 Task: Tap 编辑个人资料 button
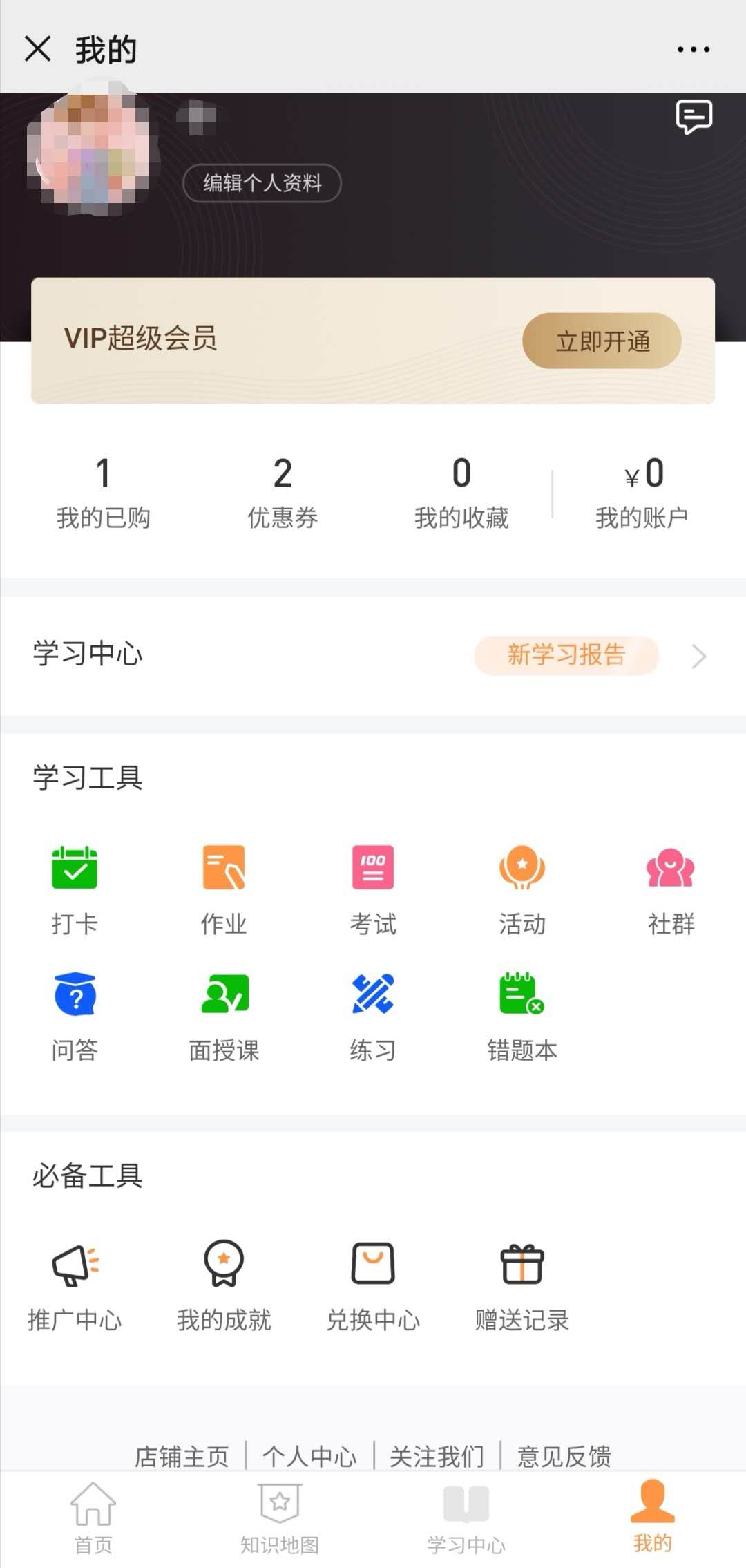262,183
